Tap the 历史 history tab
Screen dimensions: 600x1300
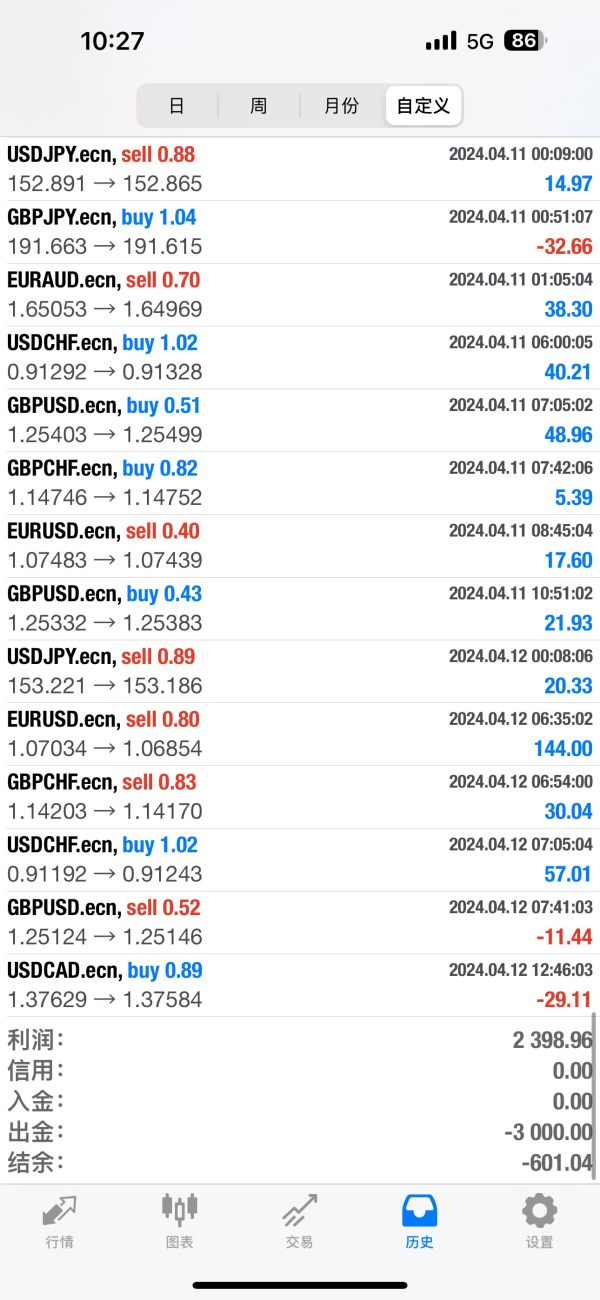(x=419, y=1221)
